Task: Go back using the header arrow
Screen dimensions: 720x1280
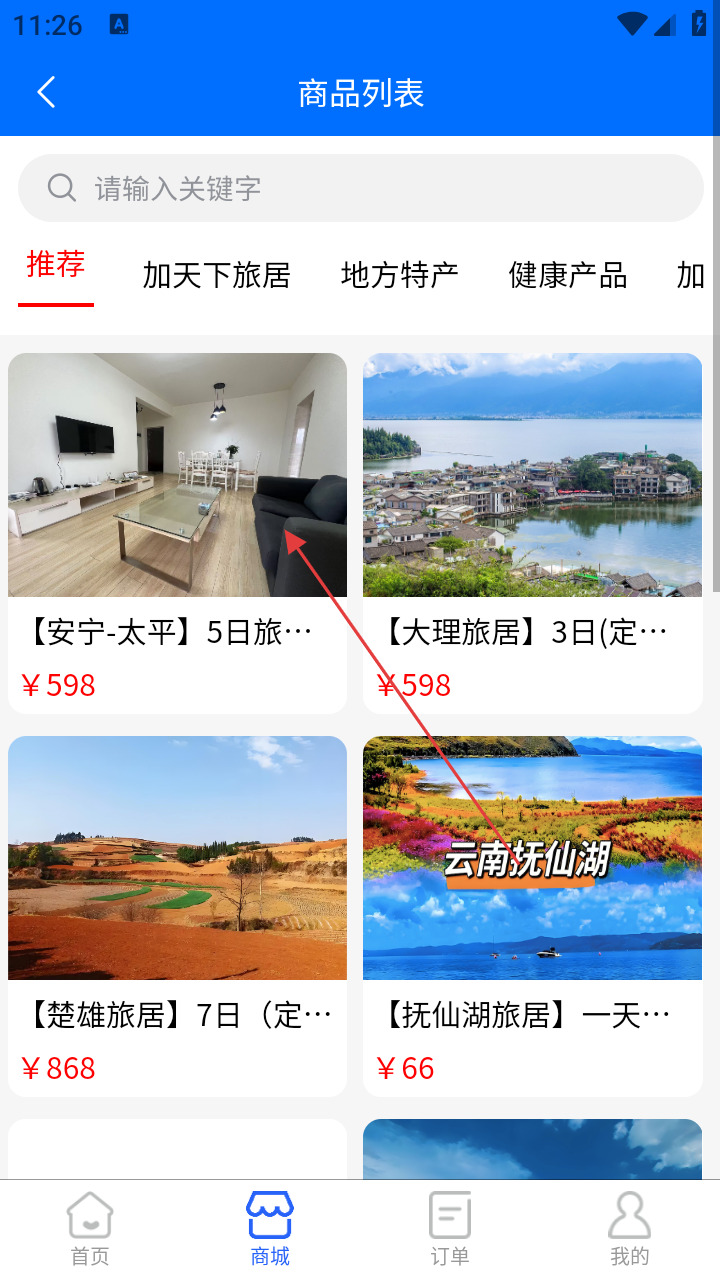Action: point(46,93)
